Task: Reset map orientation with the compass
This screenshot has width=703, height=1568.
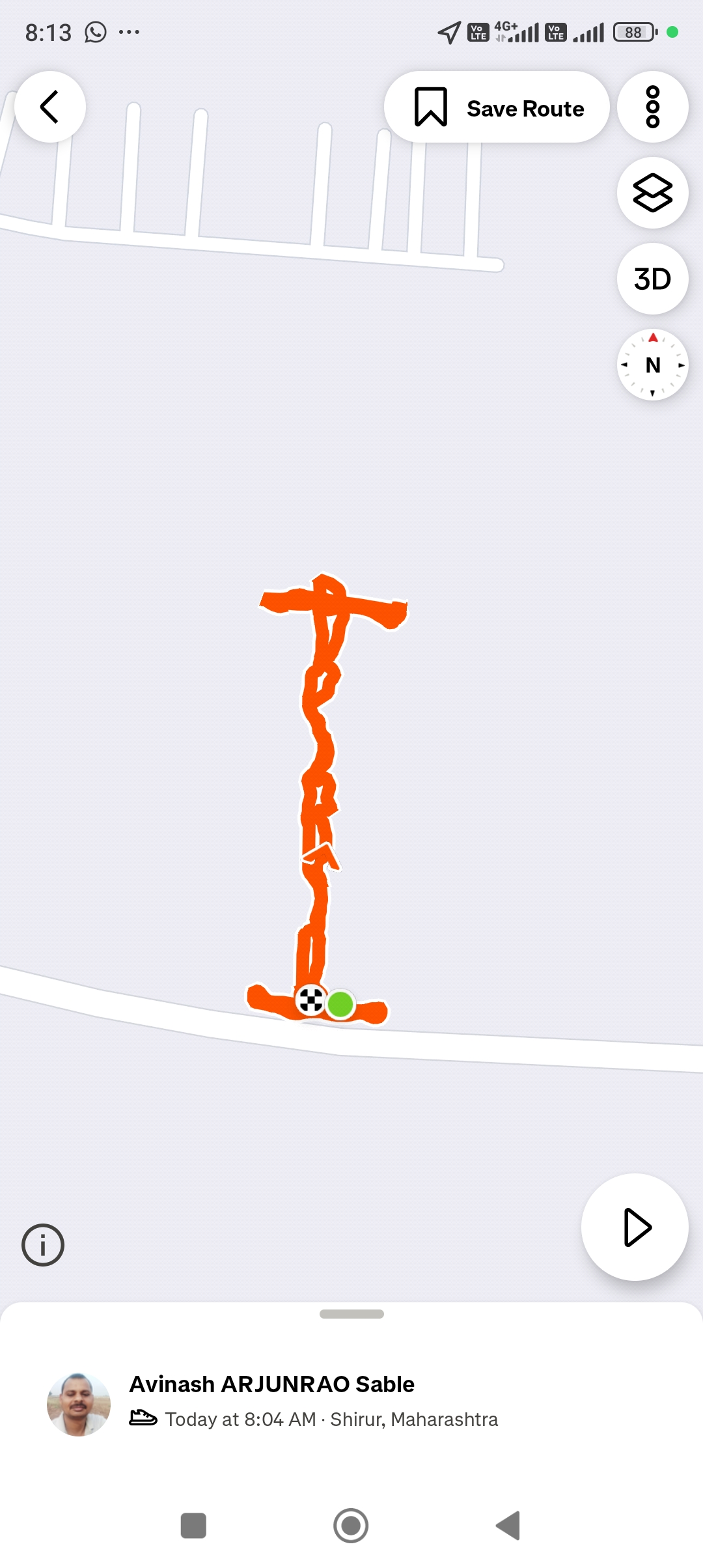Action: coord(652,365)
